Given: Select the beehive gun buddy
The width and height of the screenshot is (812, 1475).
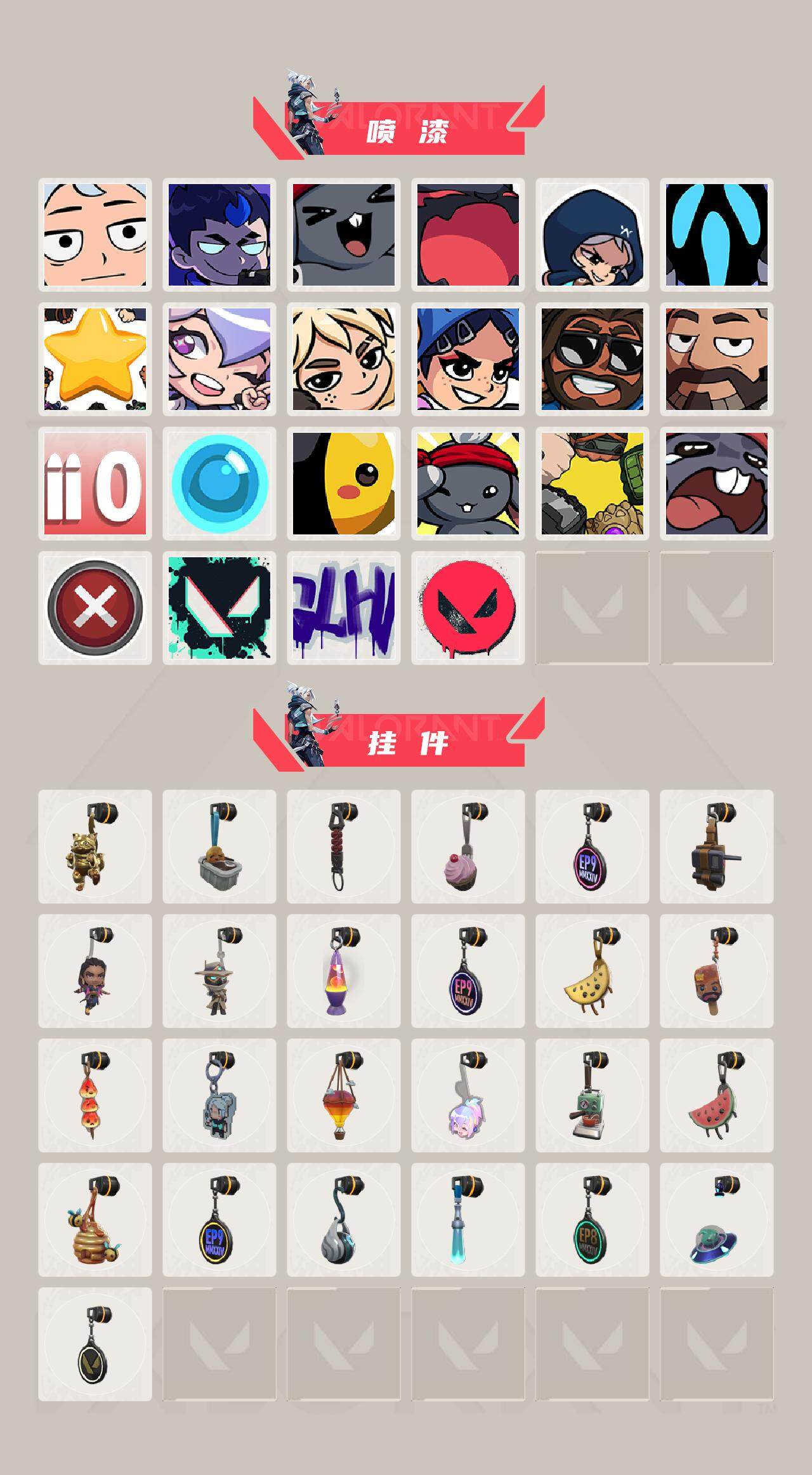Looking at the screenshot, I should pyautogui.click(x=95, y=1228).
